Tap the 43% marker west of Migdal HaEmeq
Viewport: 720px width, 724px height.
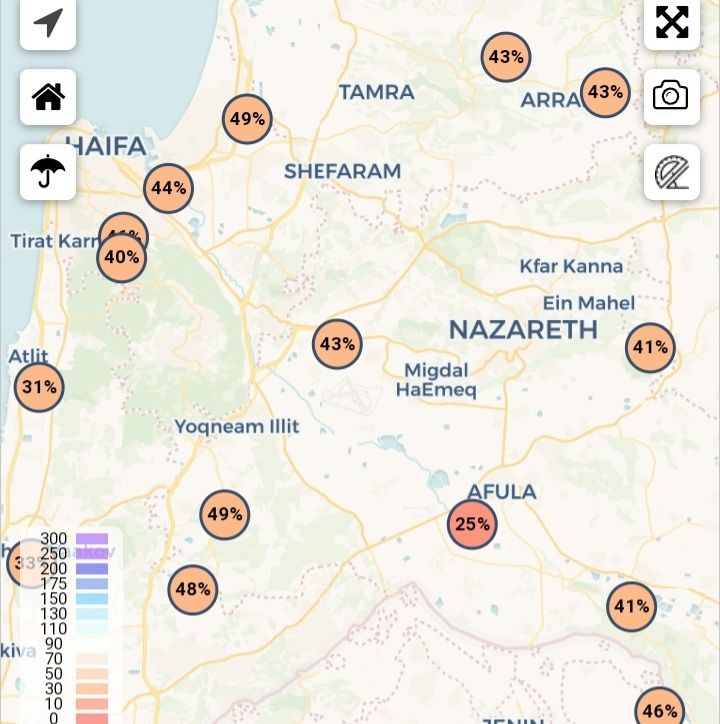coord(337,344)
